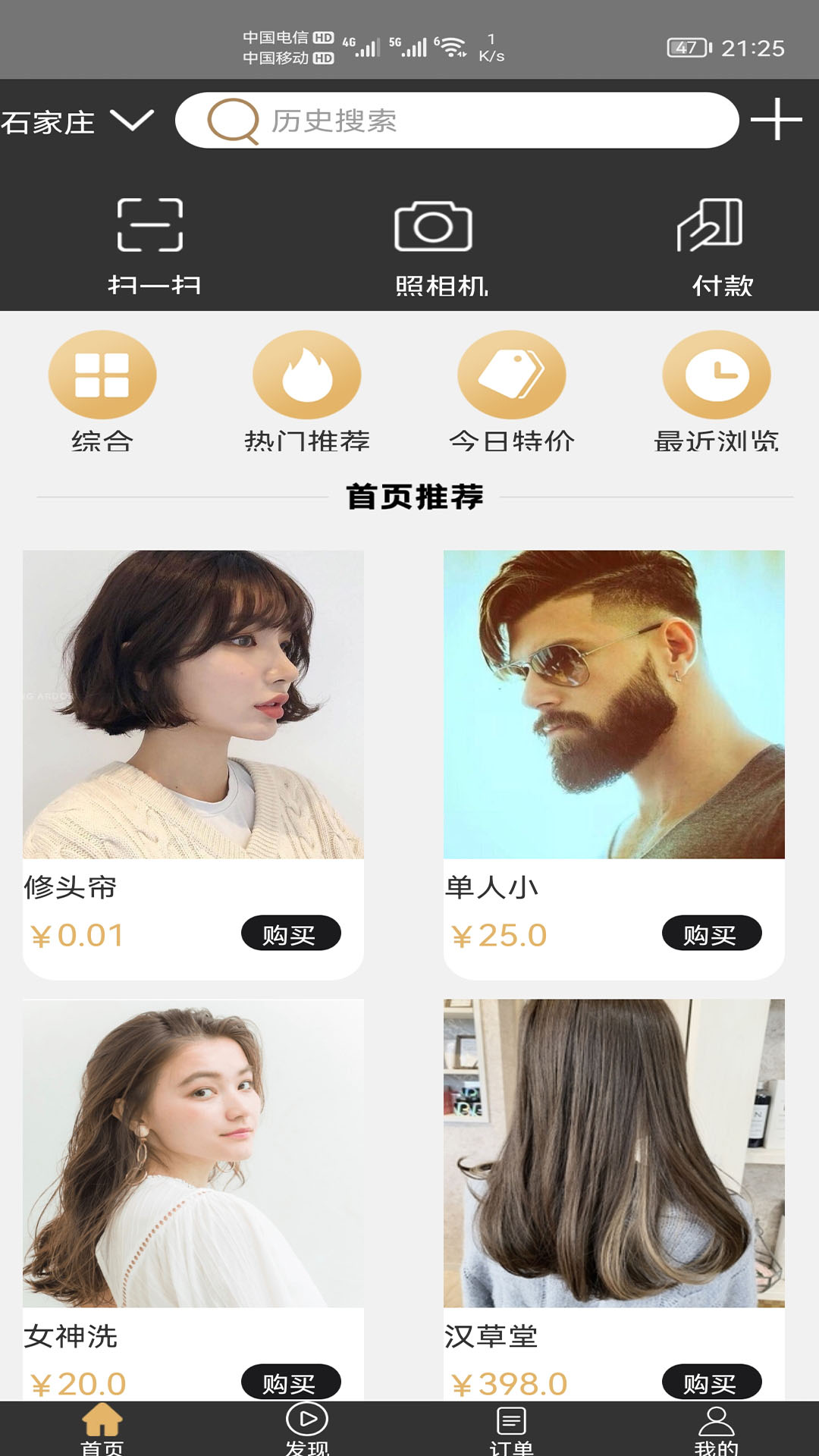Tap the 历史搜索 search input field
Image resolution: width=819 pixels, height=1456 pixels.
coord(455,121)
